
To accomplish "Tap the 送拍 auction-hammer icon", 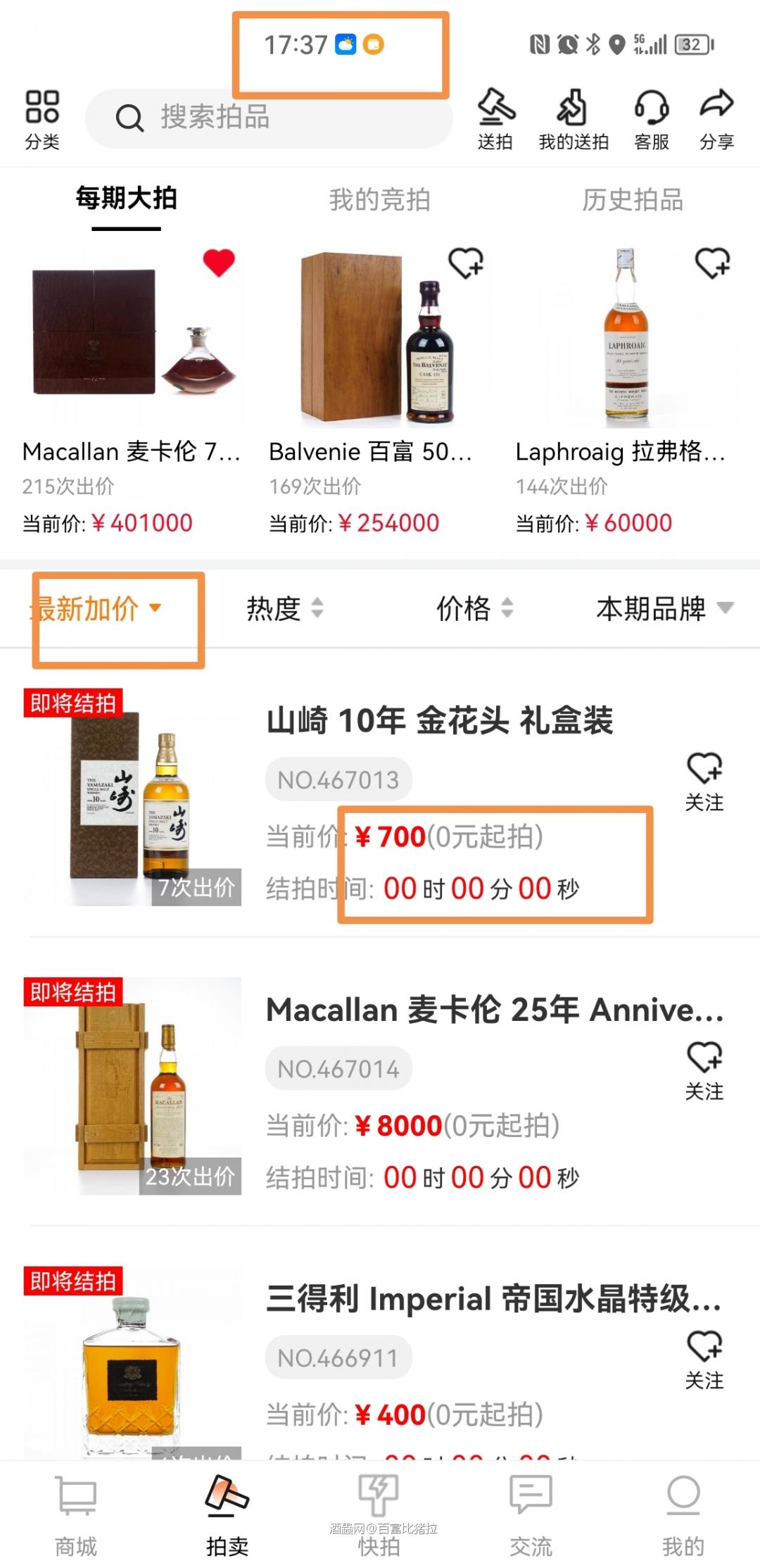I will tap(496, 120).
